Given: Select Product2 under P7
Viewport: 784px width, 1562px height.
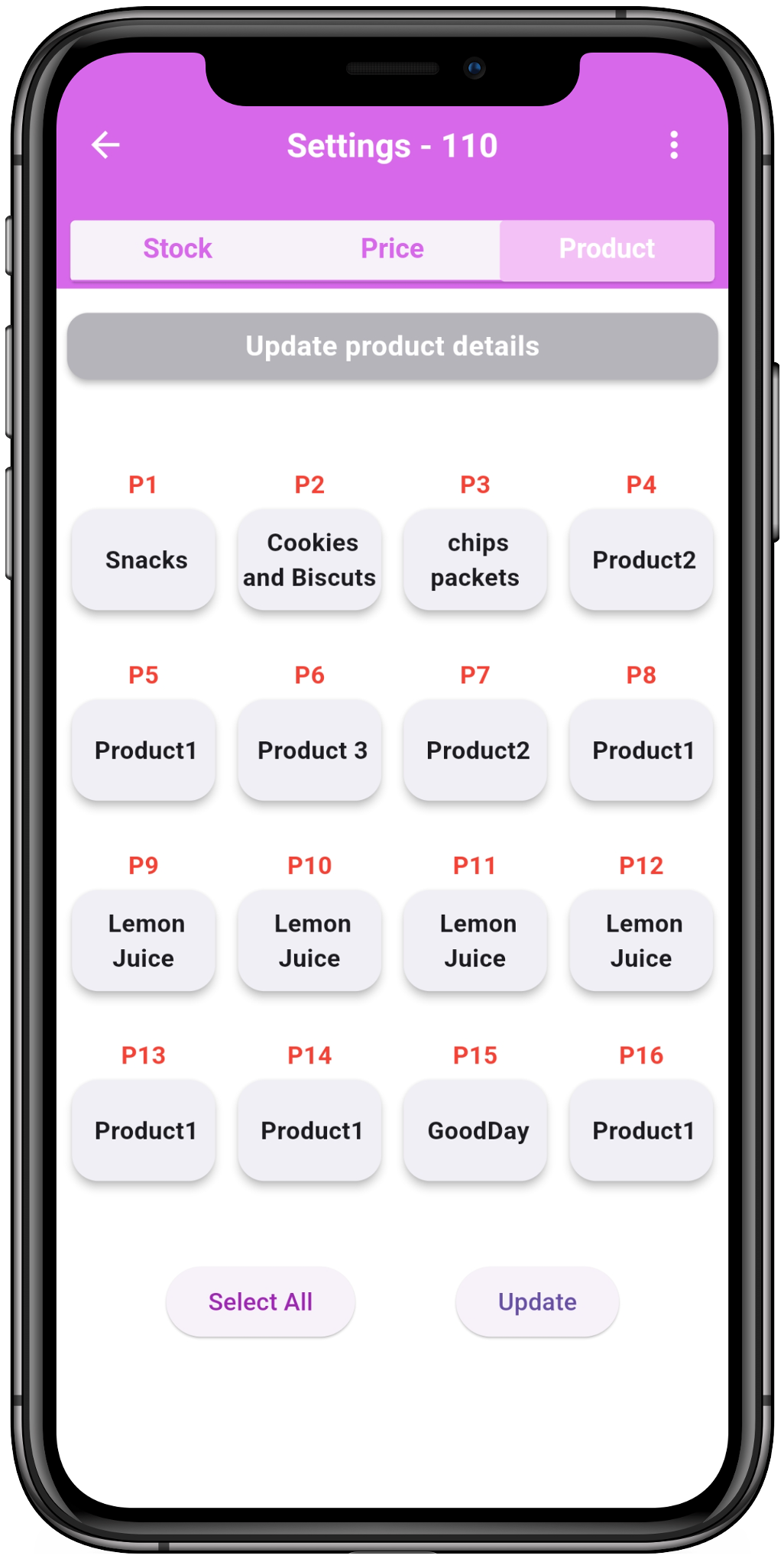Looking at the screenshot, I should 475,750.
